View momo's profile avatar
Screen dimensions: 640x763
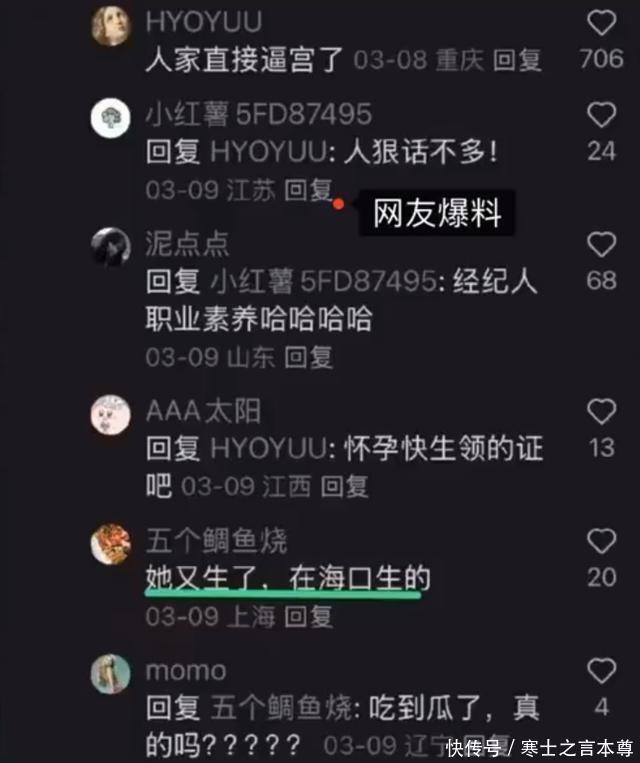[111, 673]
